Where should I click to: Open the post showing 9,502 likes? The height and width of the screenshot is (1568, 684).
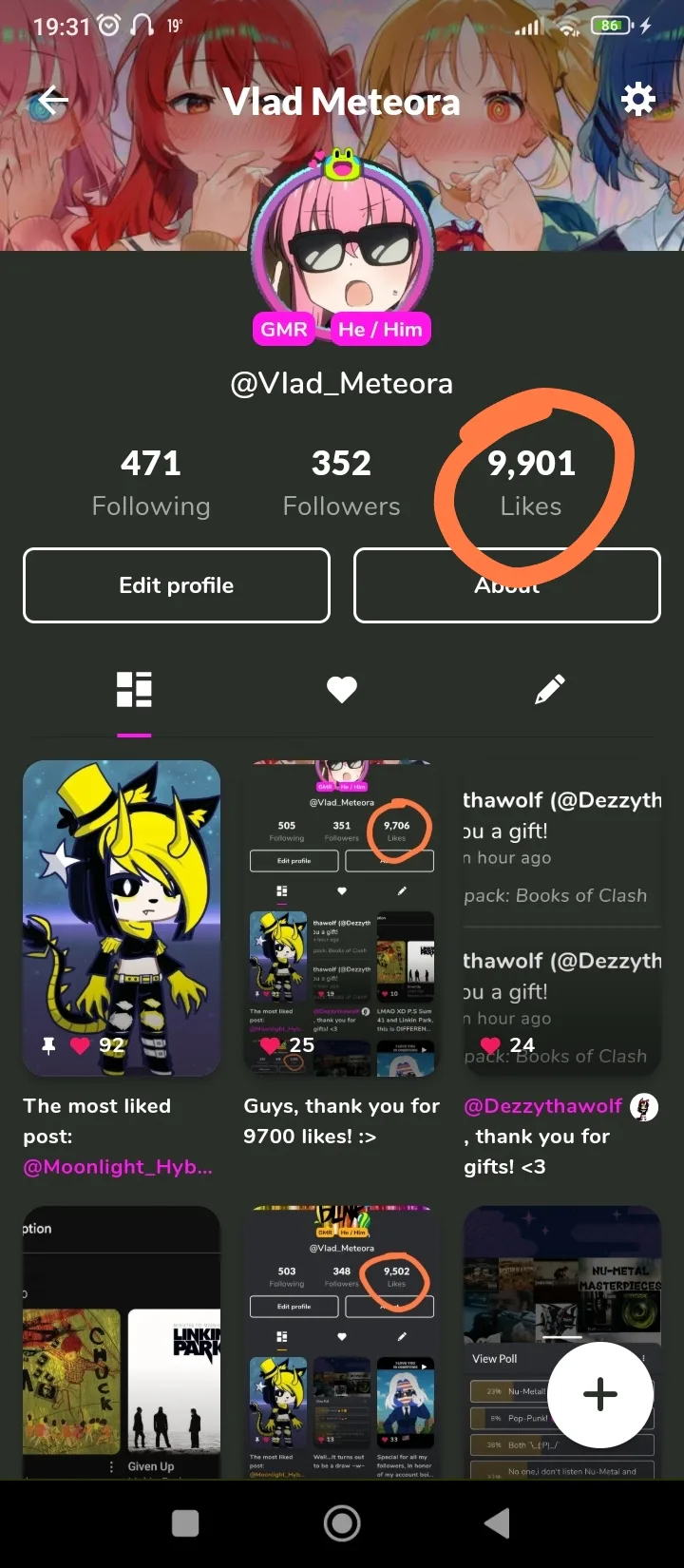click(x=342, y=1342)
